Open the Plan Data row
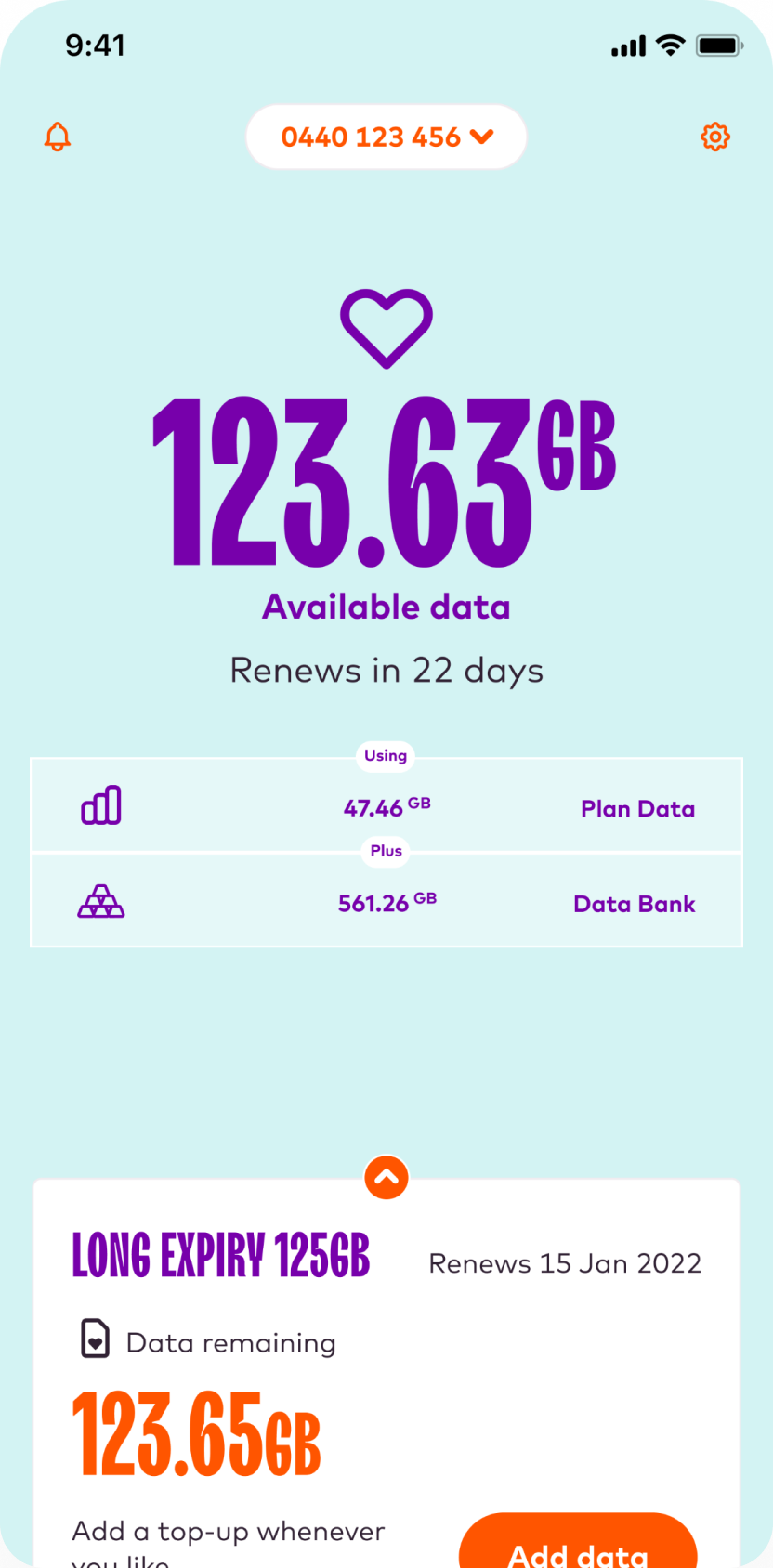This screenshot has height=1568, width=773. coord(386,806)
